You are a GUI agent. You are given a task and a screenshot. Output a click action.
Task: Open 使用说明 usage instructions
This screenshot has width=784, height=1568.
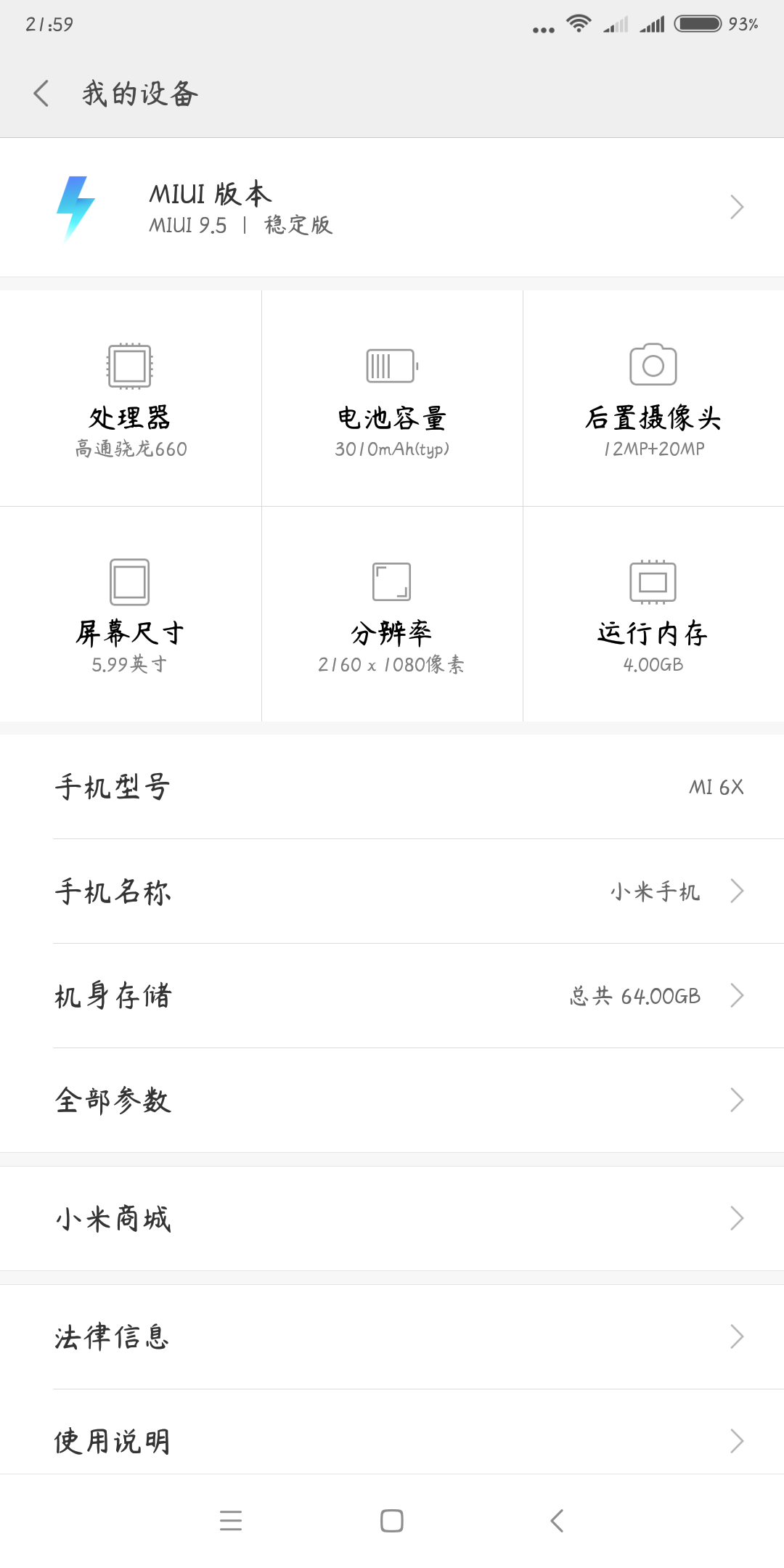point(392,1440)
